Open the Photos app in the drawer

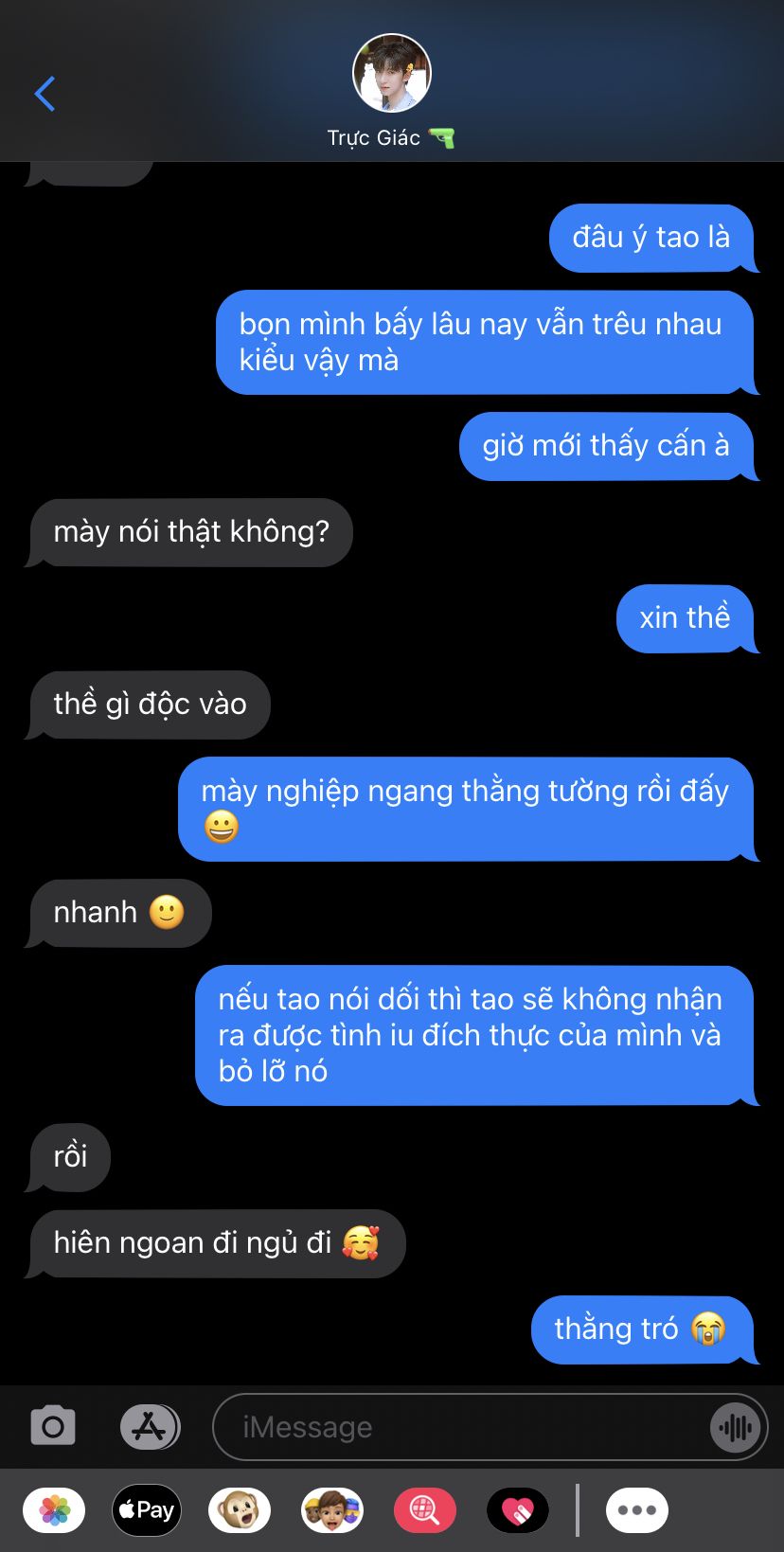click(x=54, y=1510)
